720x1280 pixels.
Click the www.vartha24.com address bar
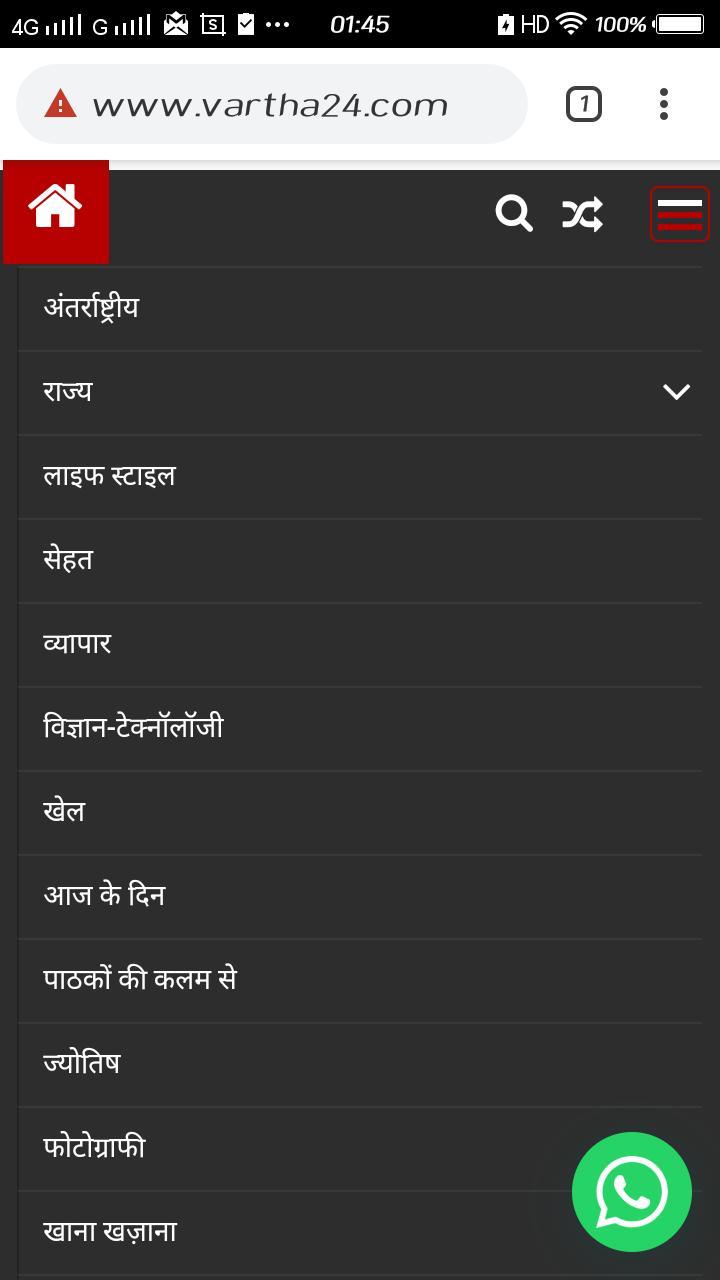coord(270,103)
